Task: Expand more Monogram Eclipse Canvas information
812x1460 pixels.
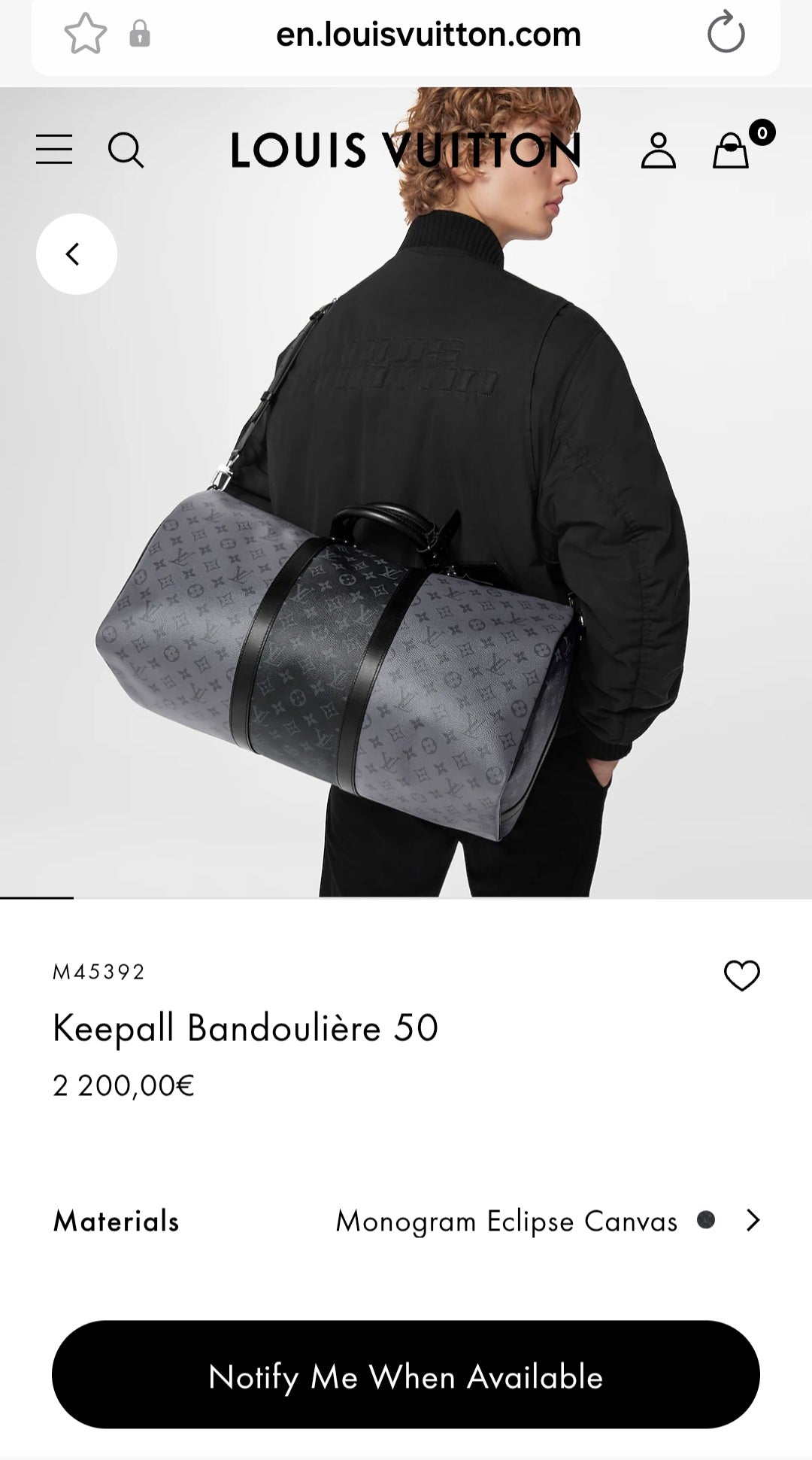Action: (754, 1221)
